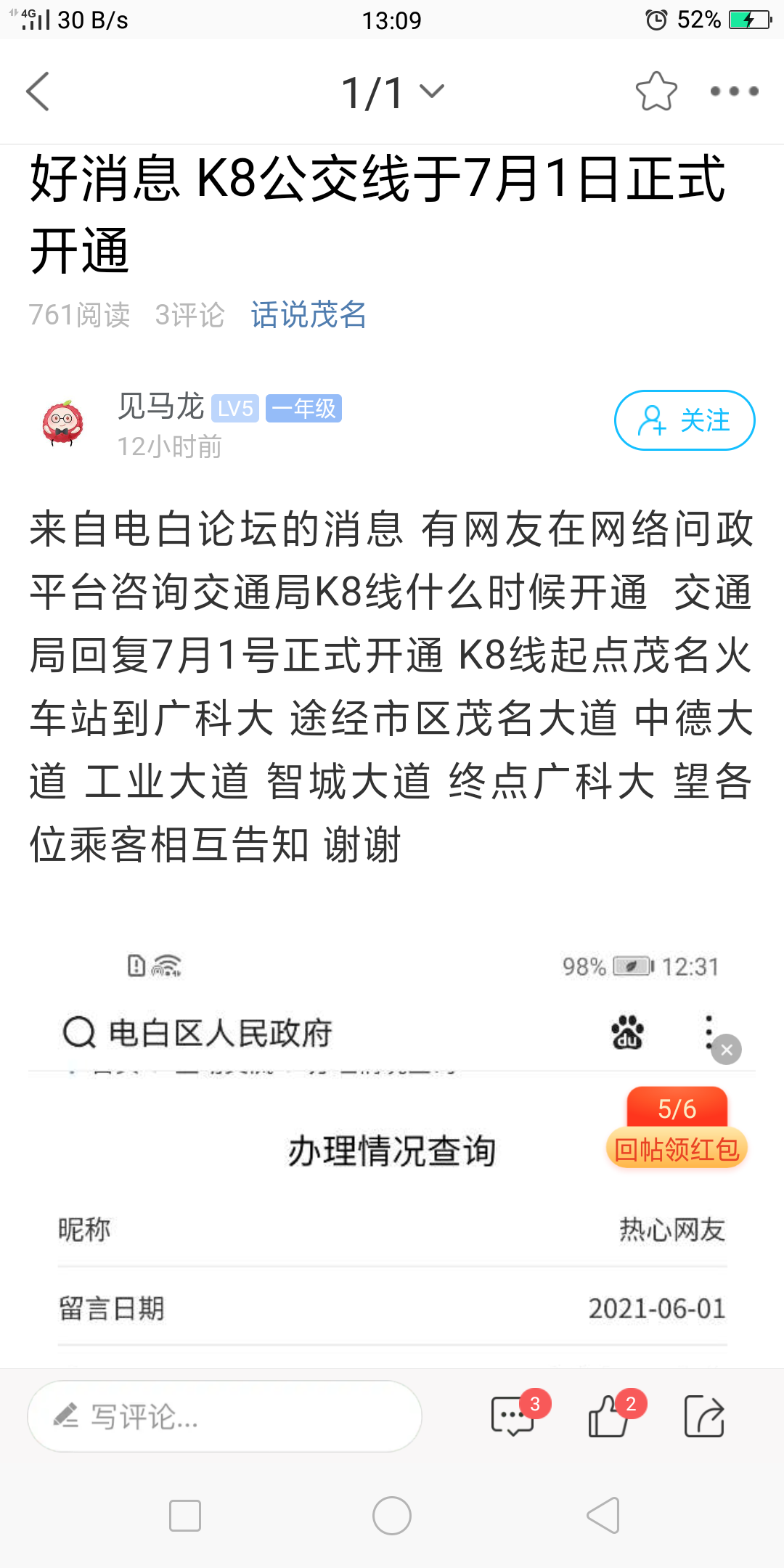Go to the system home screen

tap(392, 1516)
